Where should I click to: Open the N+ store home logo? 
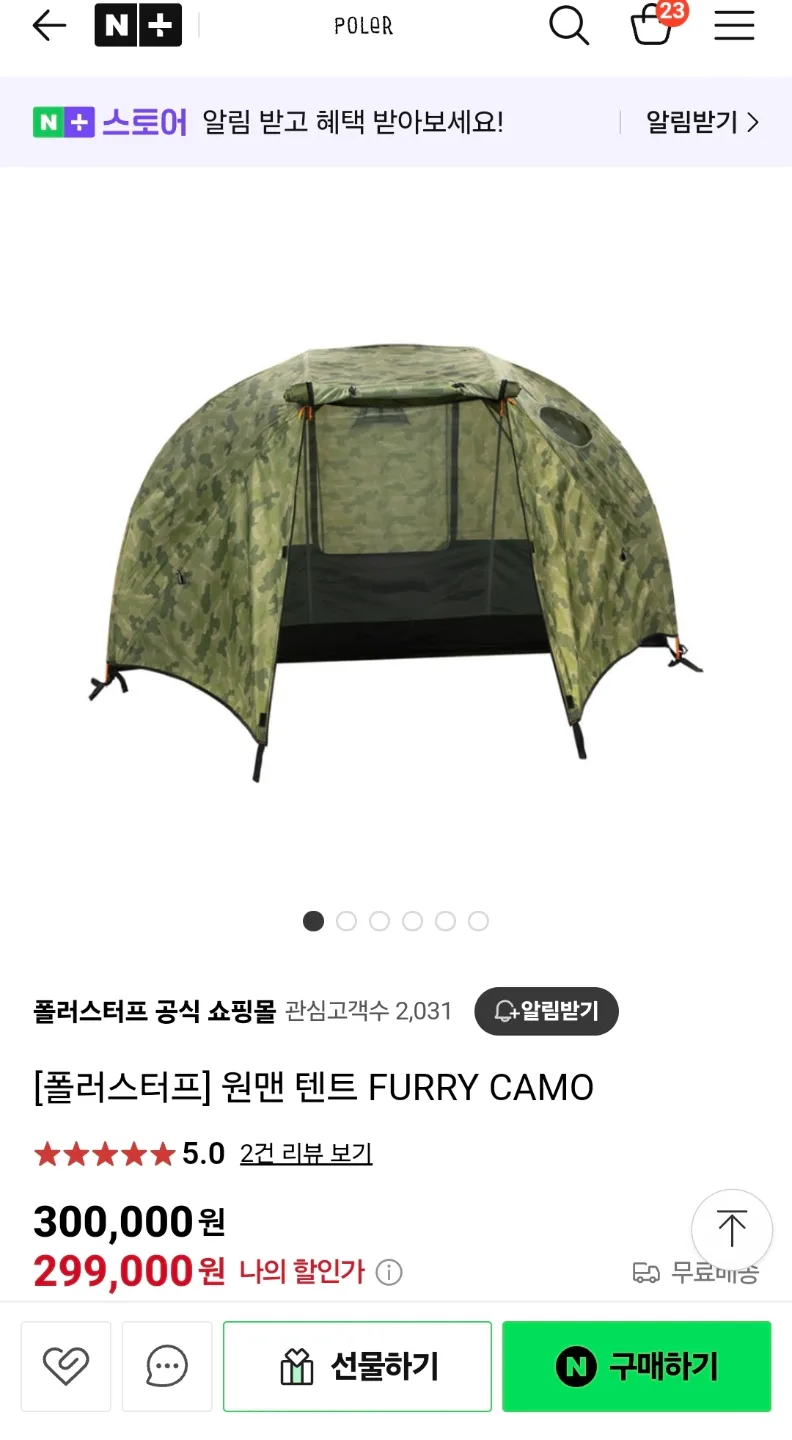tap(138, 26)
